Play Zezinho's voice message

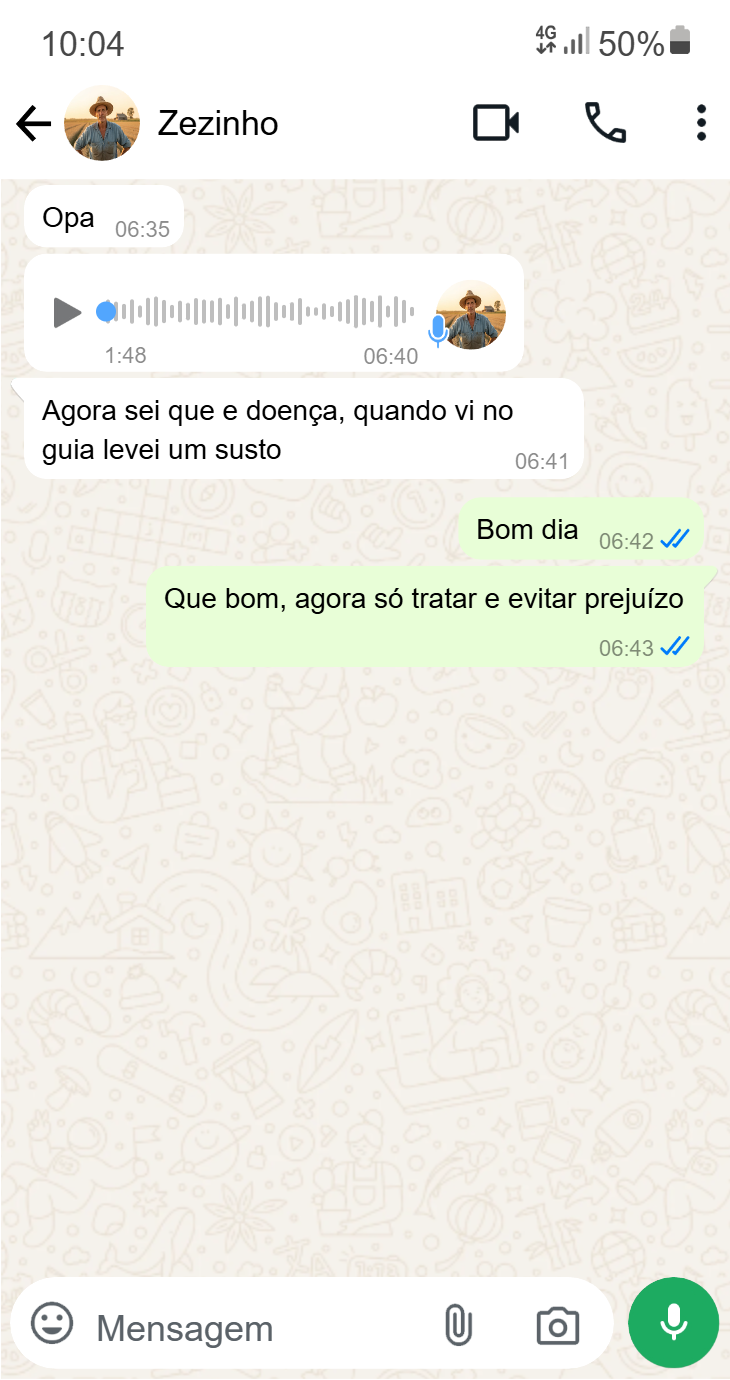(67, 312)
